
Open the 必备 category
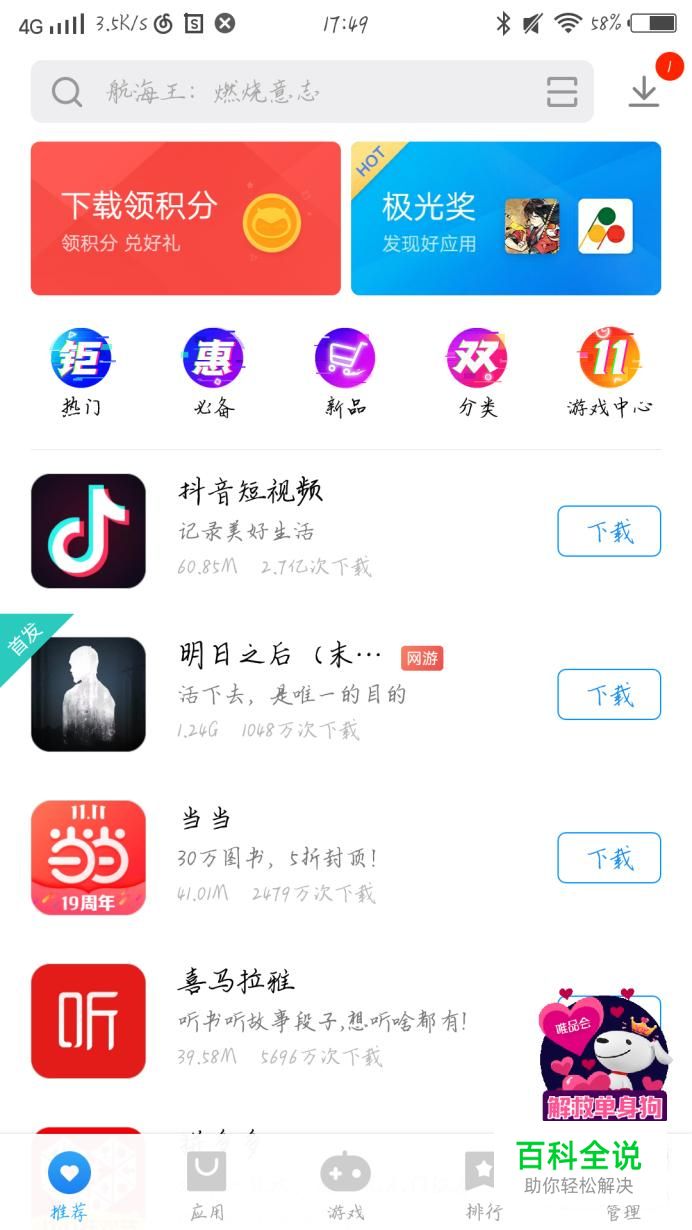pos(213,371)
